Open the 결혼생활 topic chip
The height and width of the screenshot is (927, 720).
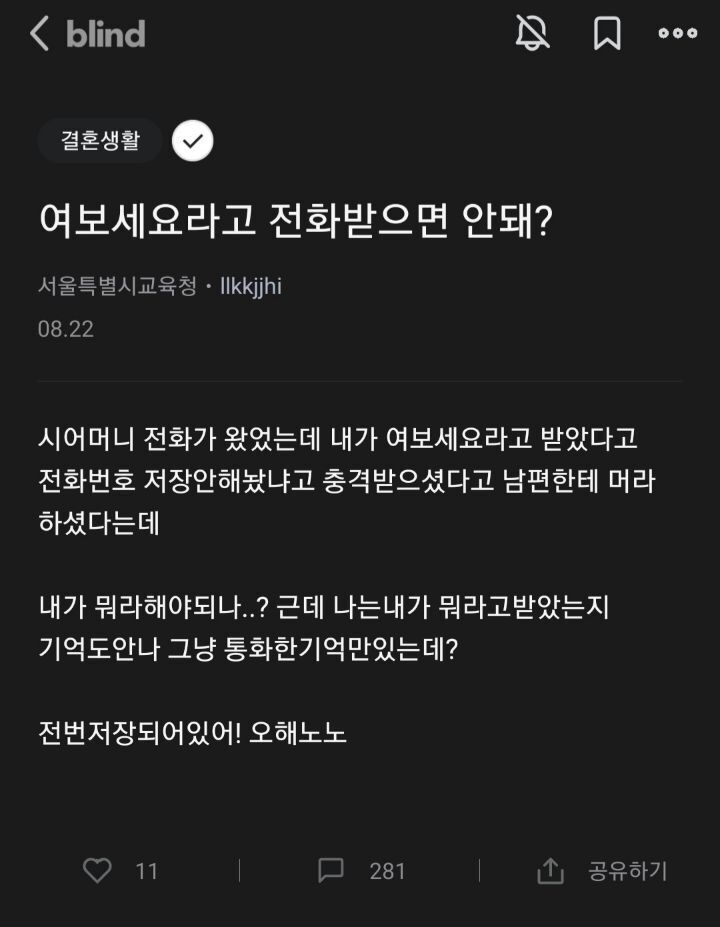coord(100,141)
